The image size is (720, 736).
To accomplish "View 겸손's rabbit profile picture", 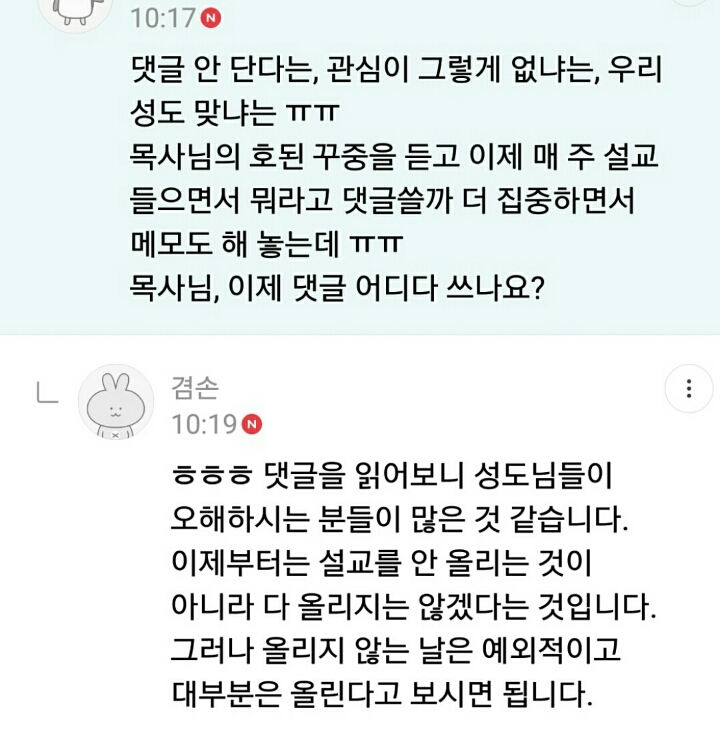I will tap(115, 402).
